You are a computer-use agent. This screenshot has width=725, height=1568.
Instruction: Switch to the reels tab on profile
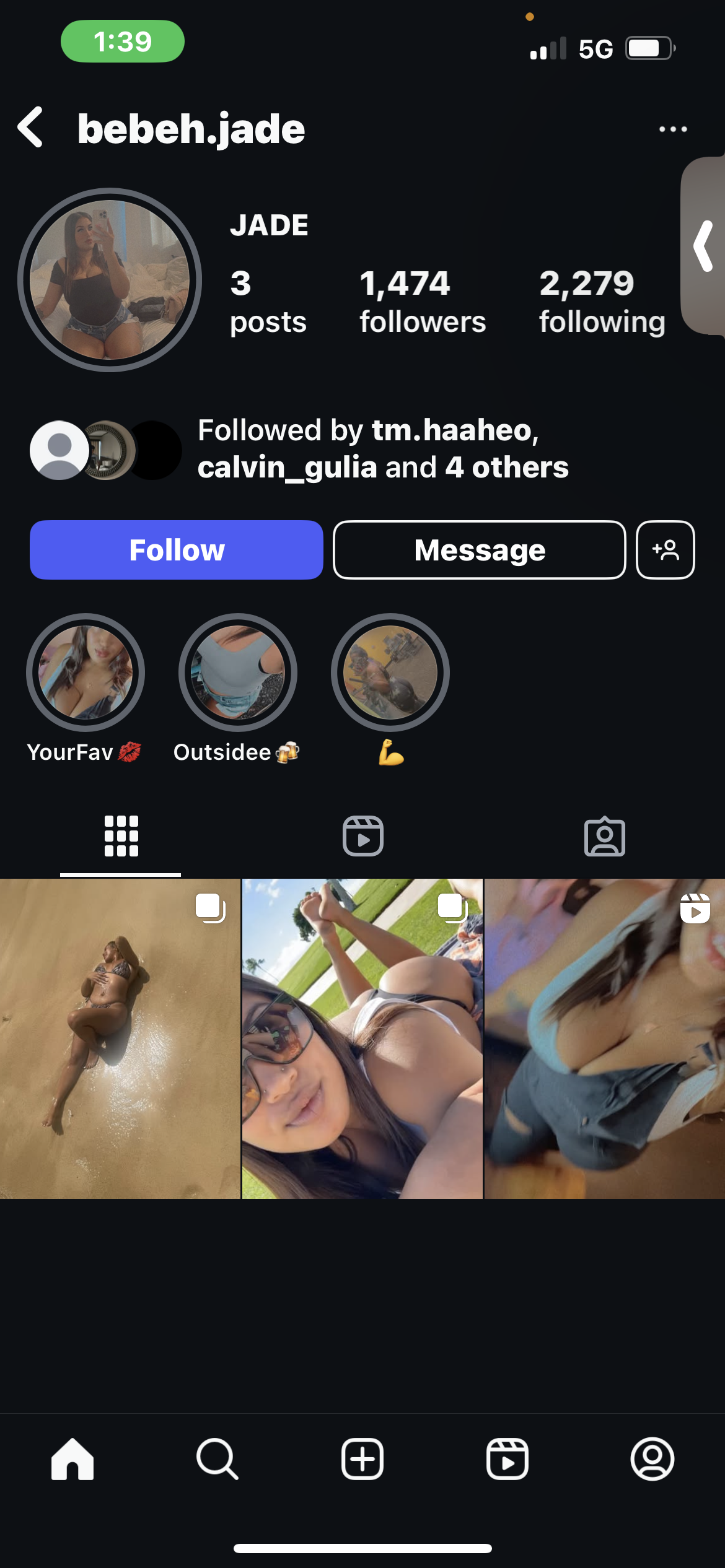tap(363, 837)
